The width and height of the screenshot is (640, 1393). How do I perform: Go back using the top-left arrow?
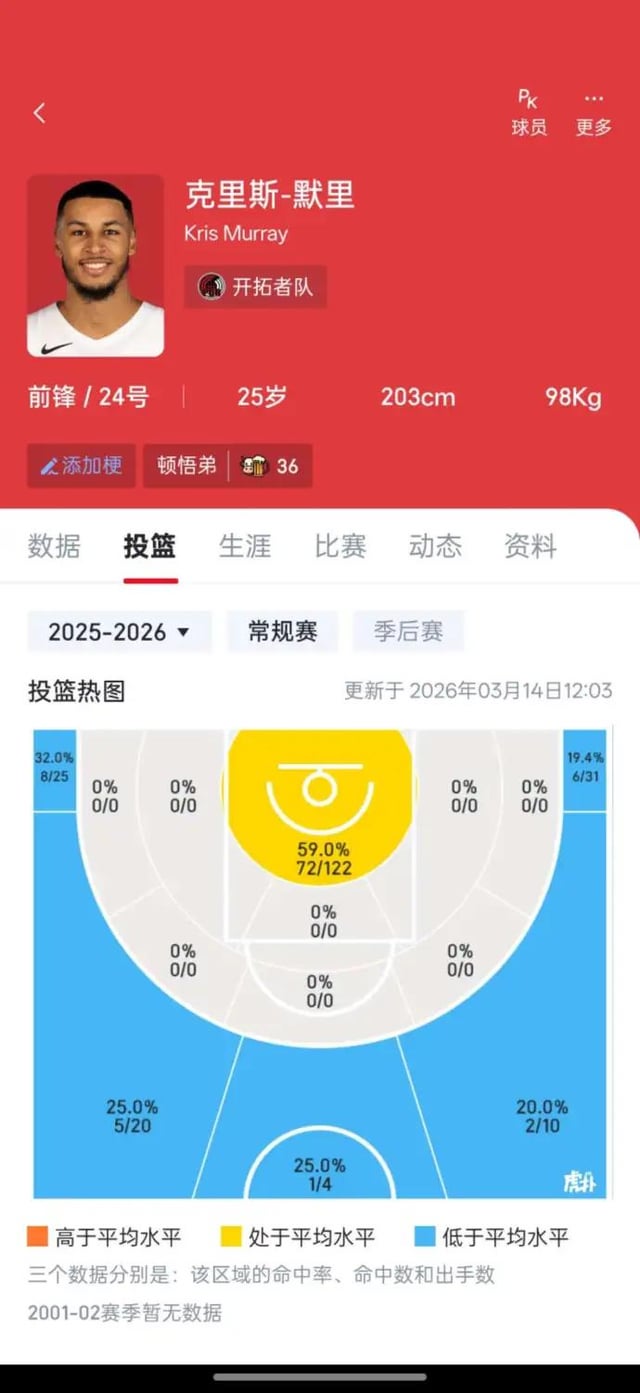pos(40,113)
